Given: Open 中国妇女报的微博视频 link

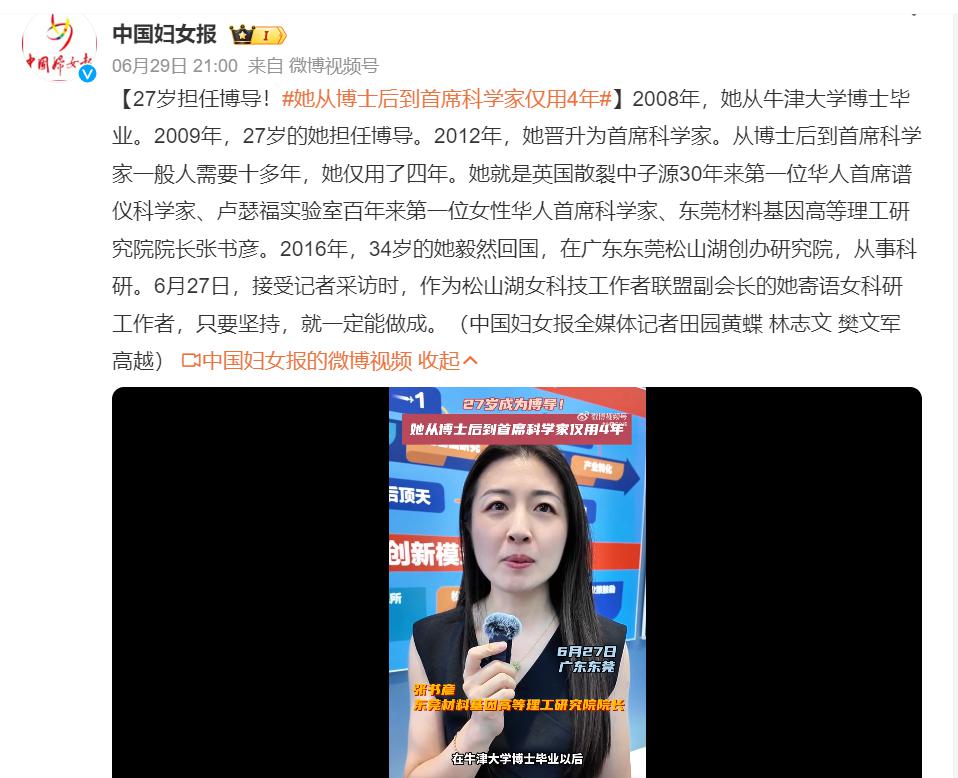Looking at the screenshot, I should (297, 360).
